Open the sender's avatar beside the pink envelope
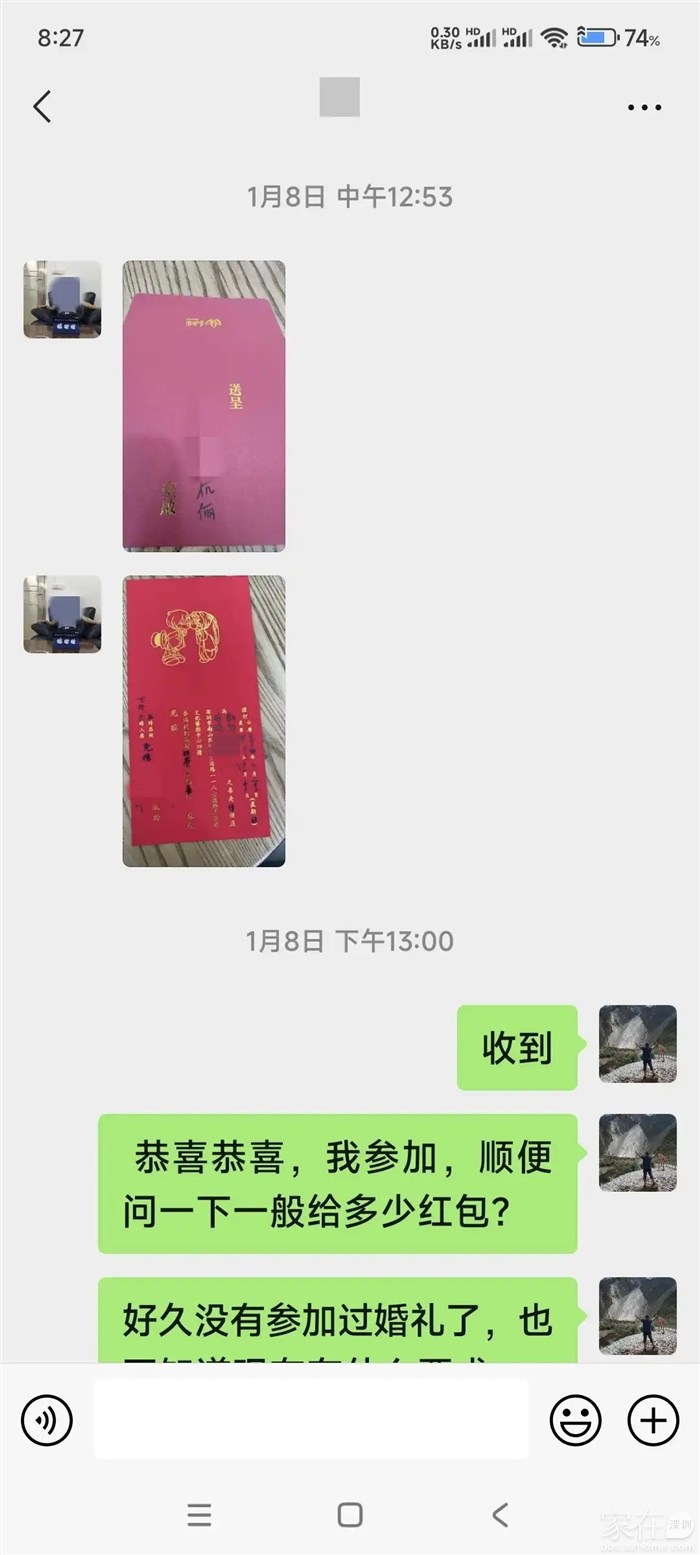The image size is (700, 1555). (x=62, y=299)
